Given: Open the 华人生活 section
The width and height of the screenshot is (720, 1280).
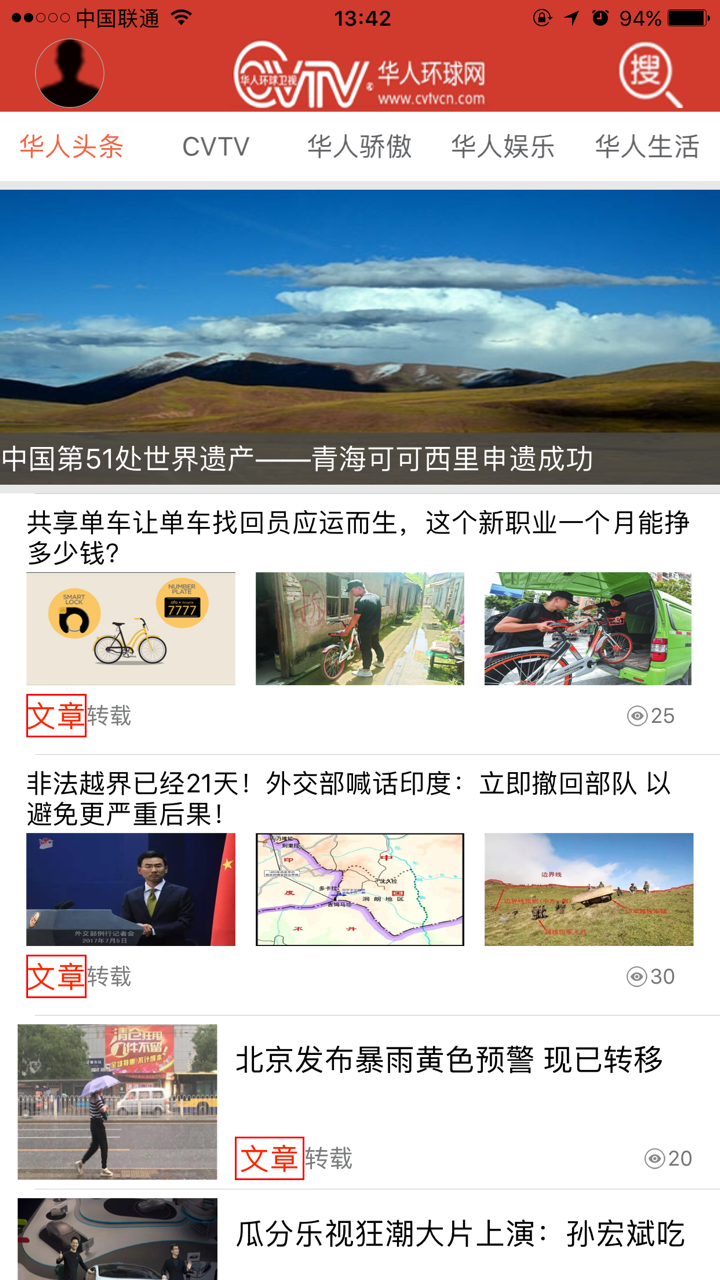Looking at the screenshot, I should point(645,146).
